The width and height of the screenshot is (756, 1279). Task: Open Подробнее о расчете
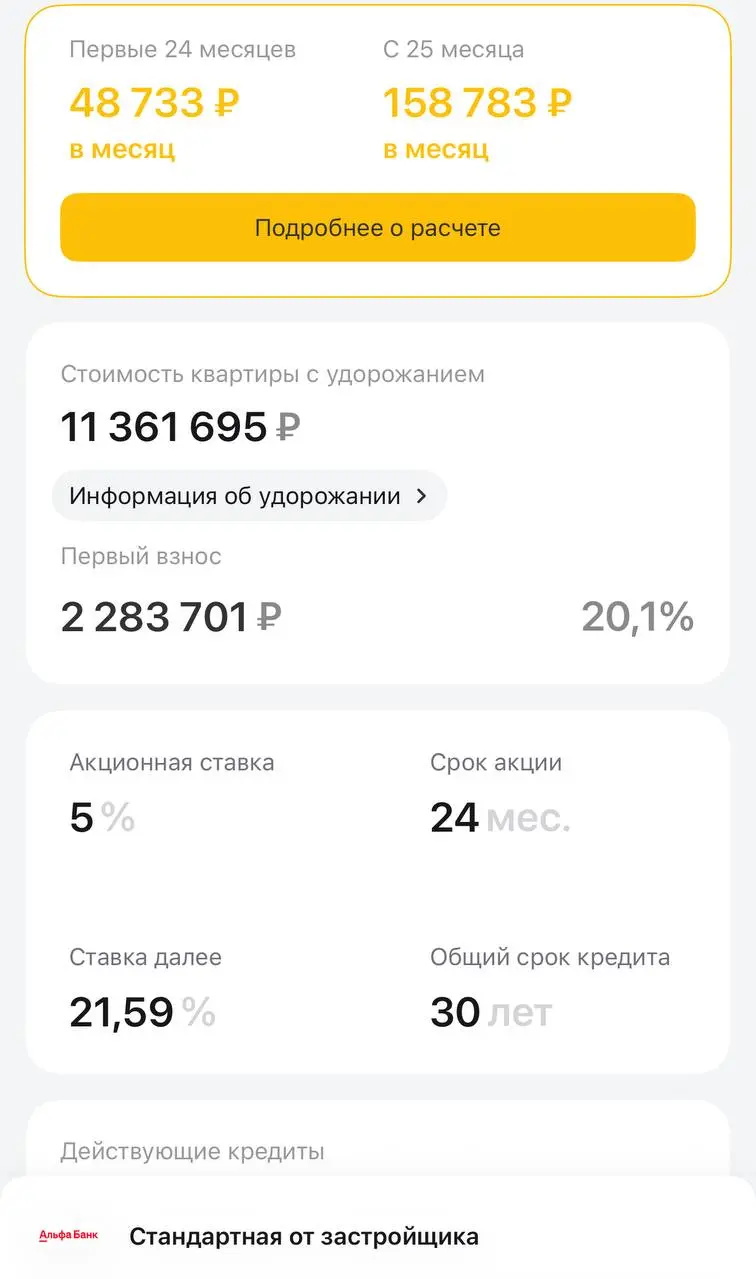pos(378,227)
